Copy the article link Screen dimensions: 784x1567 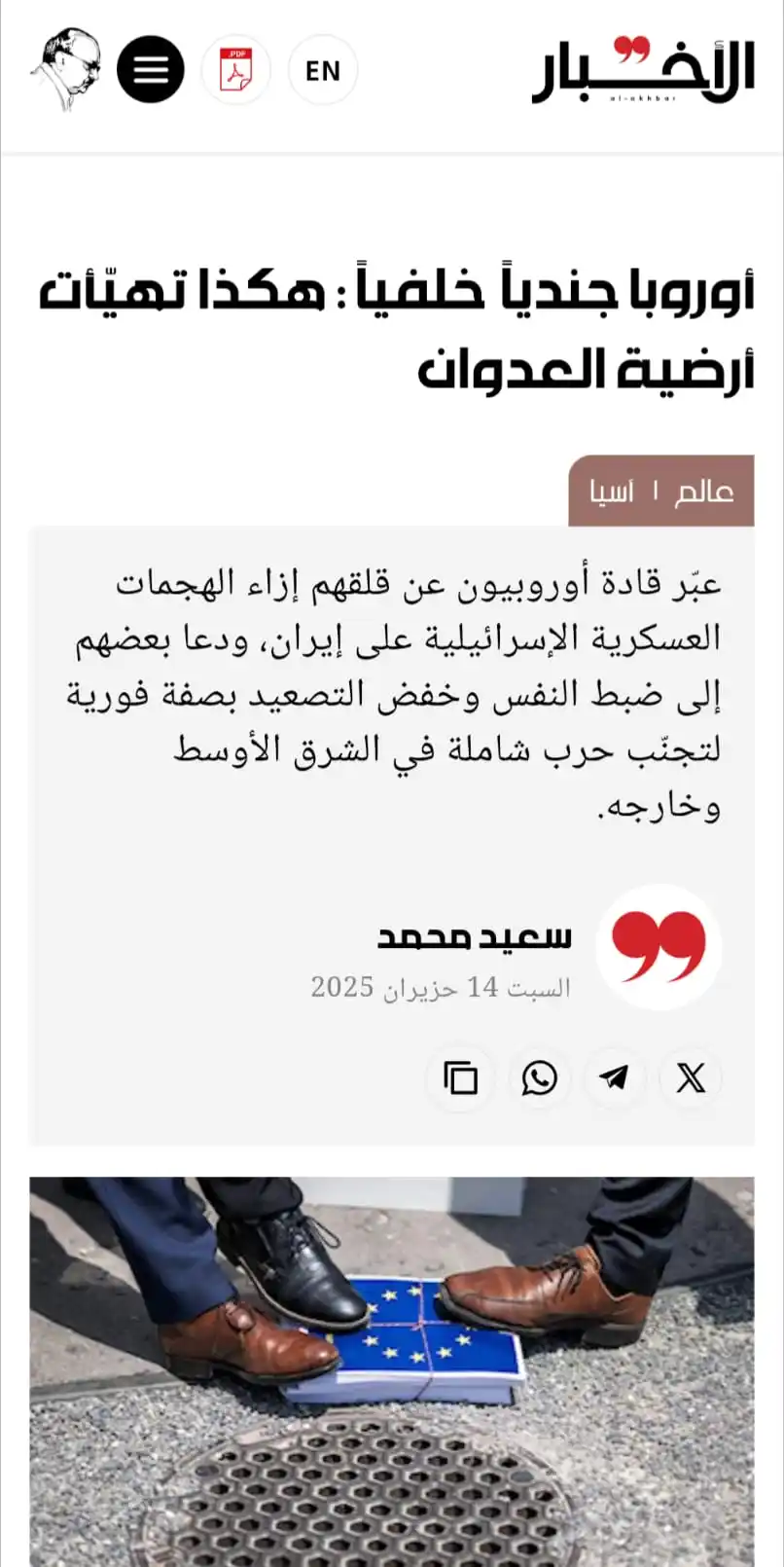click(x=461, y=1077)
